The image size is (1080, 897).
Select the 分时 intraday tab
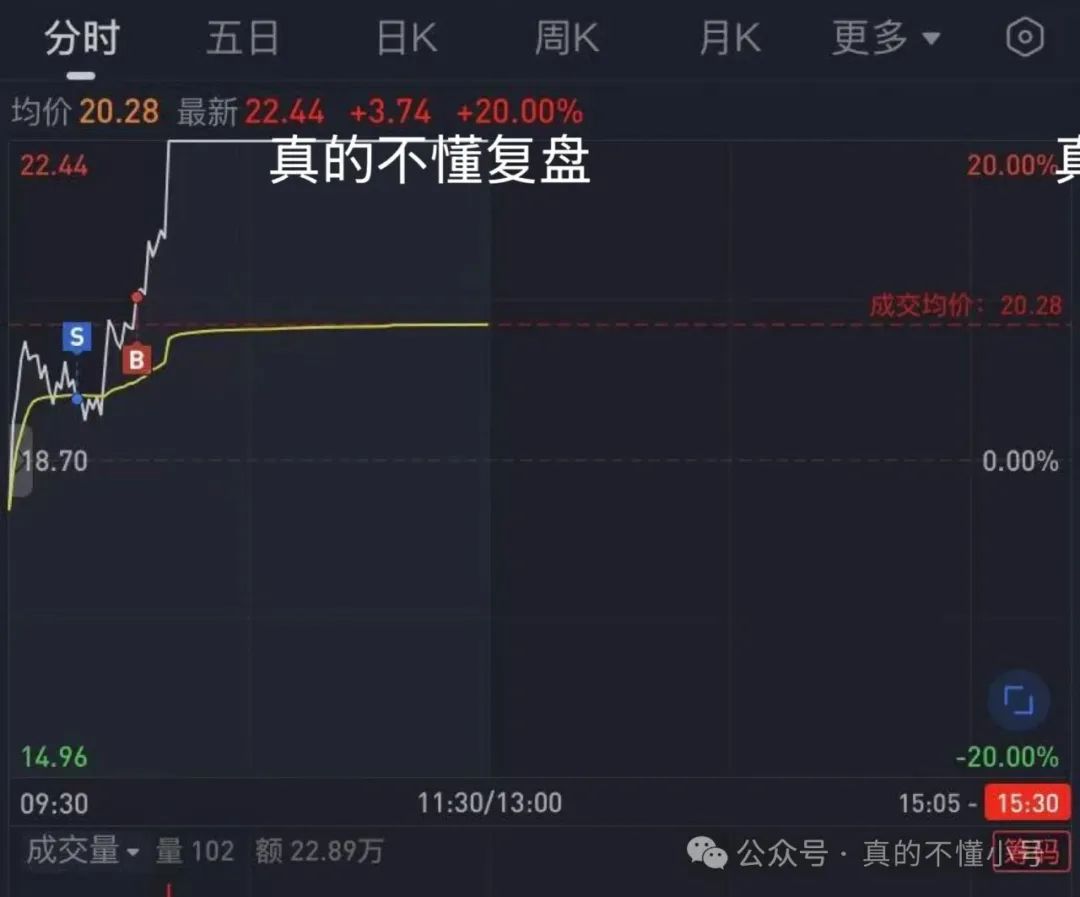point(82,39)
